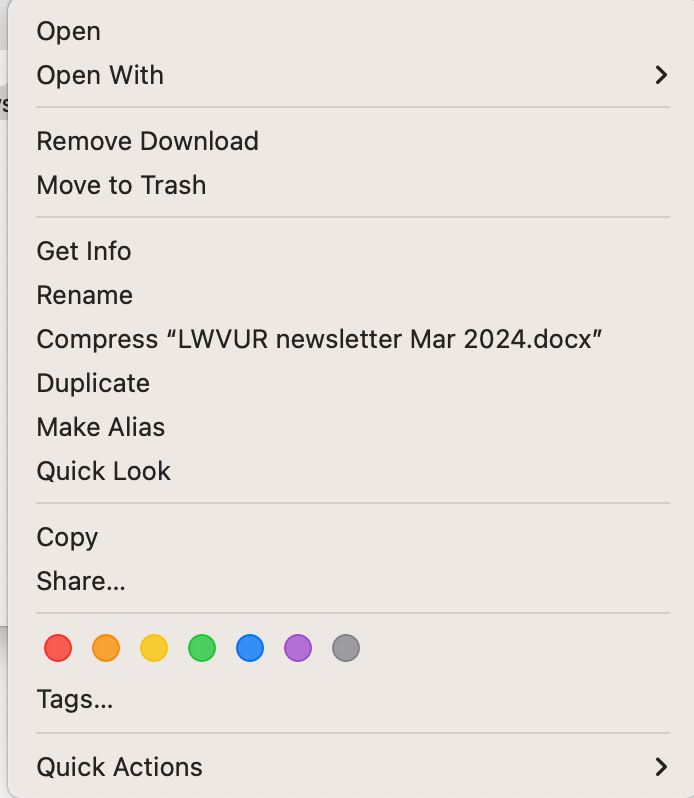
Task: Open the Share… option
Action: (x=81, y=581)
